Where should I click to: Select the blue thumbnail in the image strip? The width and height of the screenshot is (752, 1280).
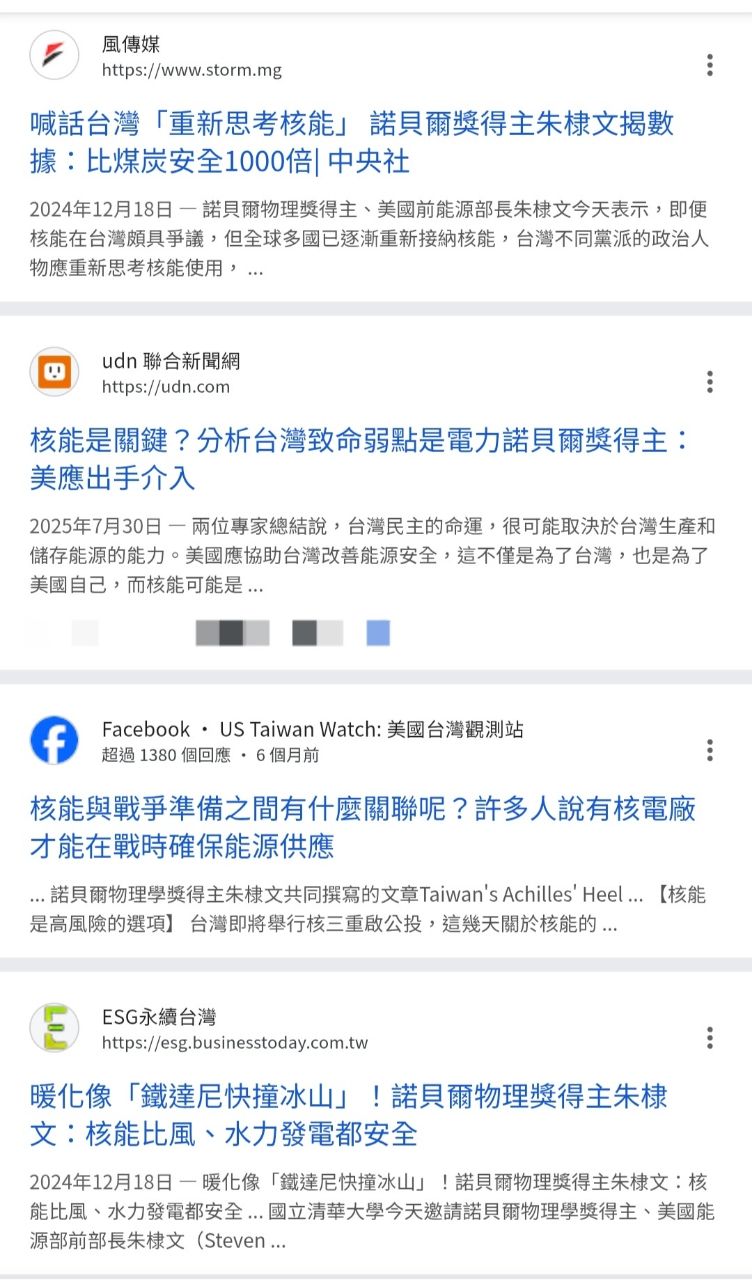click(378, 632)
